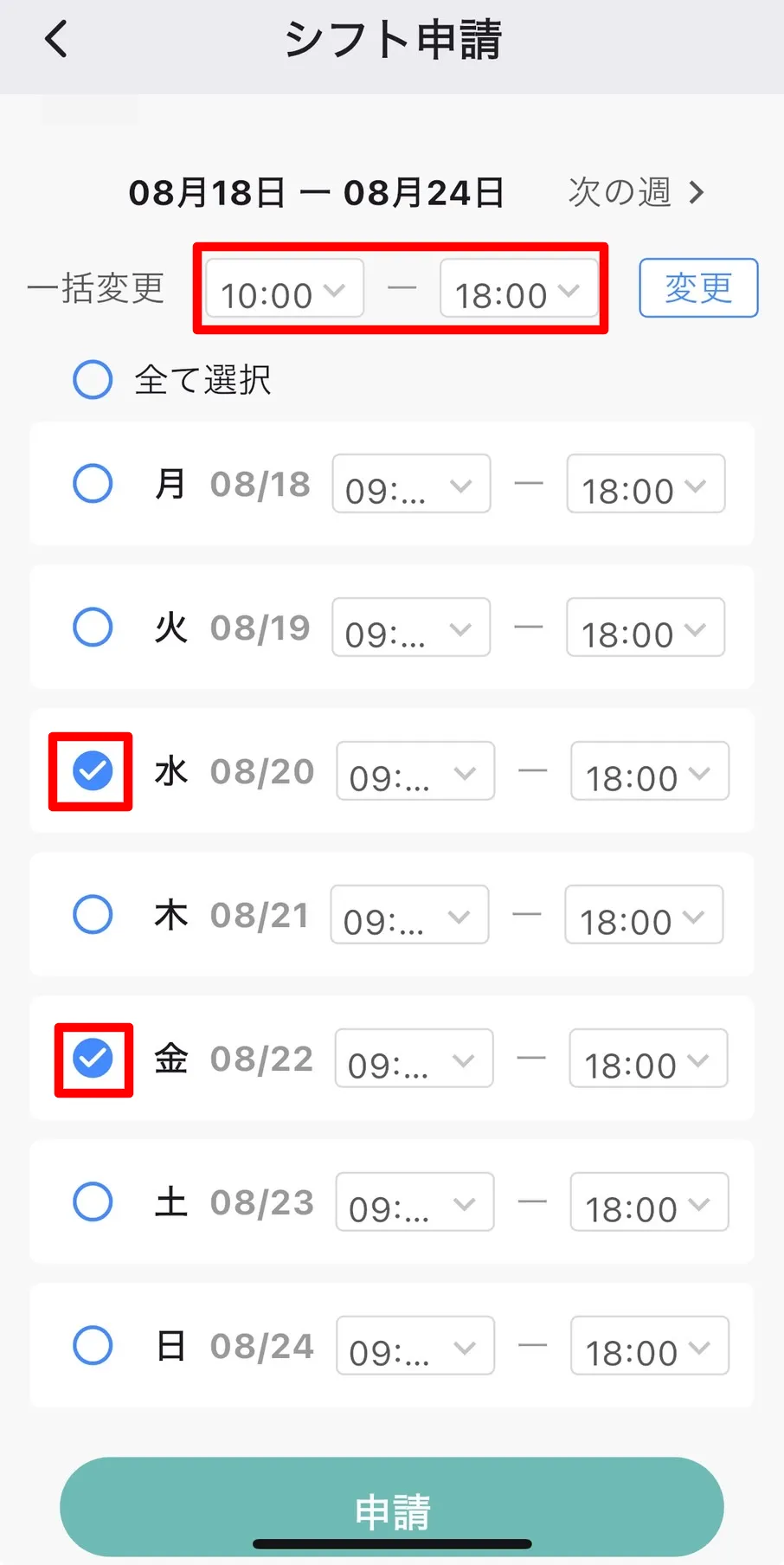Open the 一括変更 end time 18:00 dropdown
784x1565 pixels.
519,288
